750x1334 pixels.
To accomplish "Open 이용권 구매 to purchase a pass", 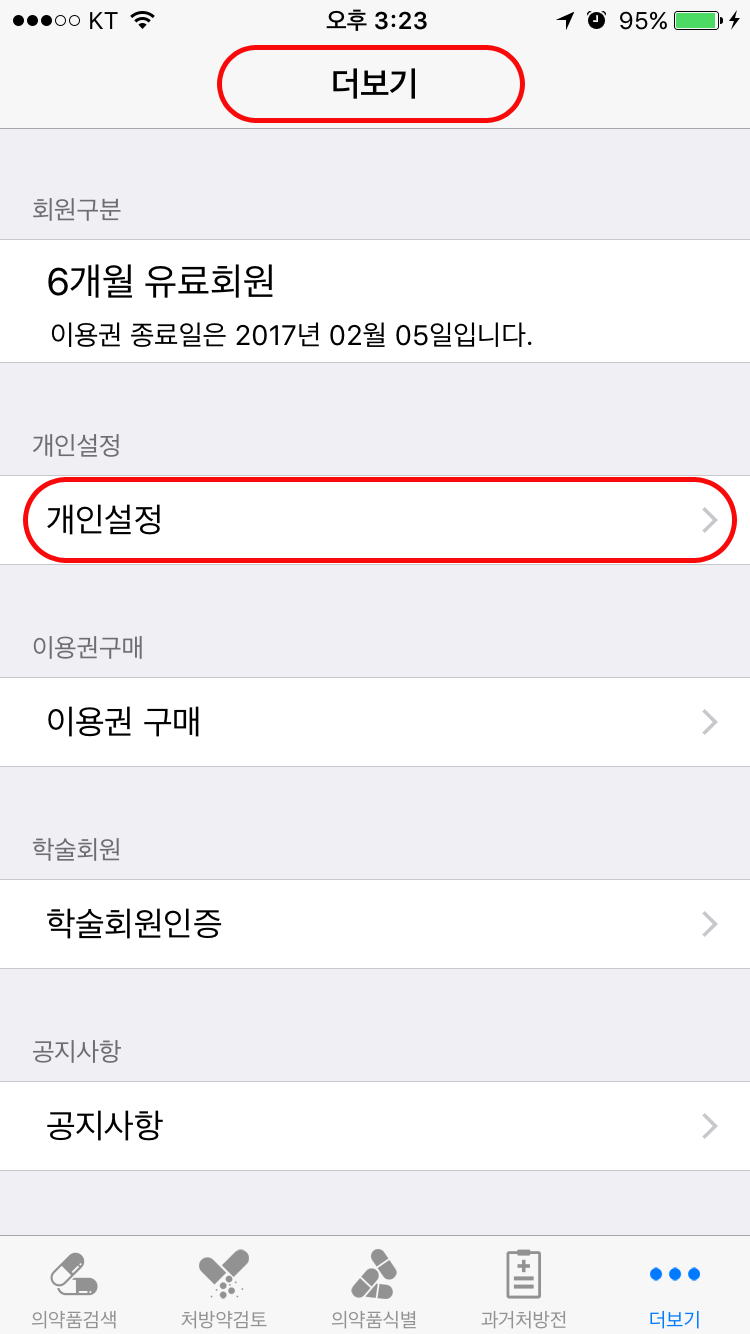I will [x=375, y=722].
